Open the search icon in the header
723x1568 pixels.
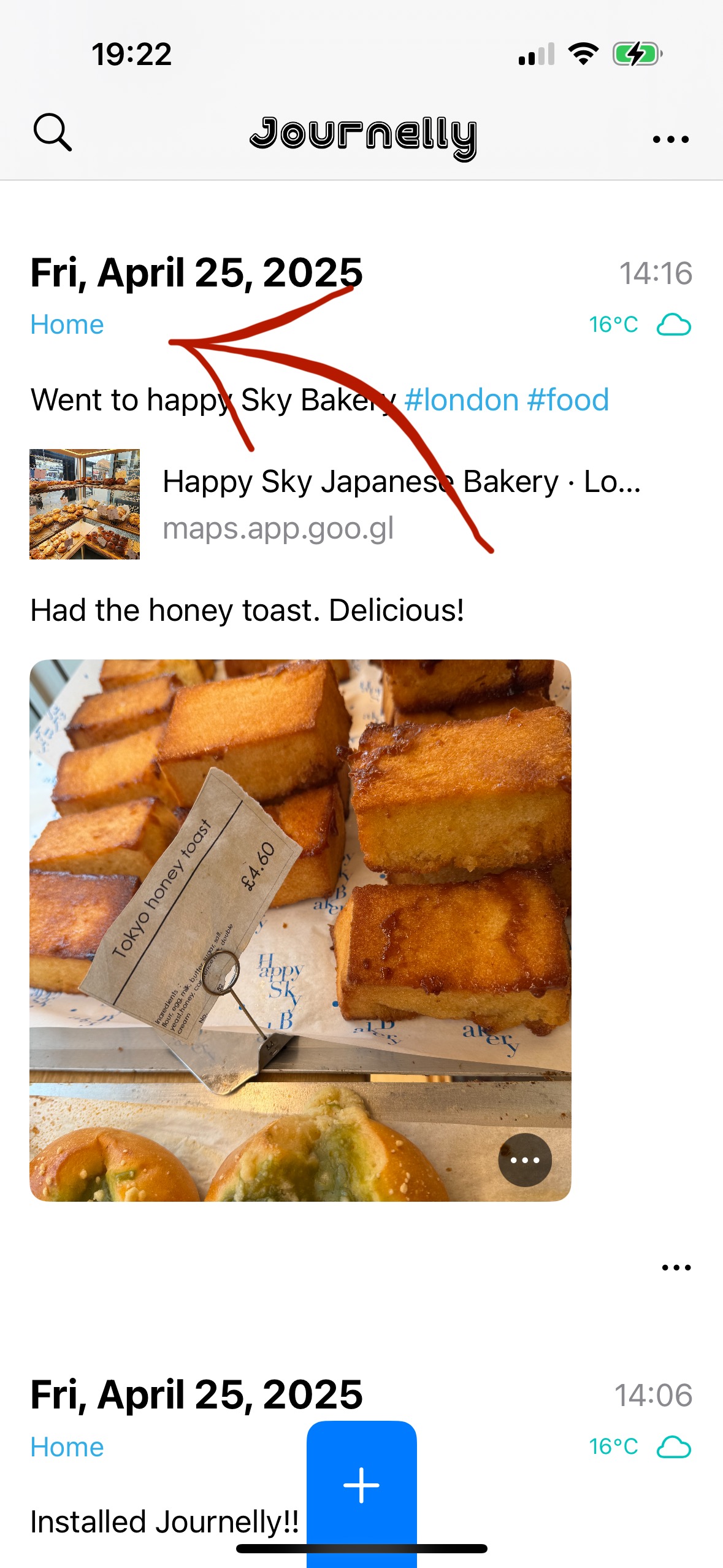[x=53, y=133]
